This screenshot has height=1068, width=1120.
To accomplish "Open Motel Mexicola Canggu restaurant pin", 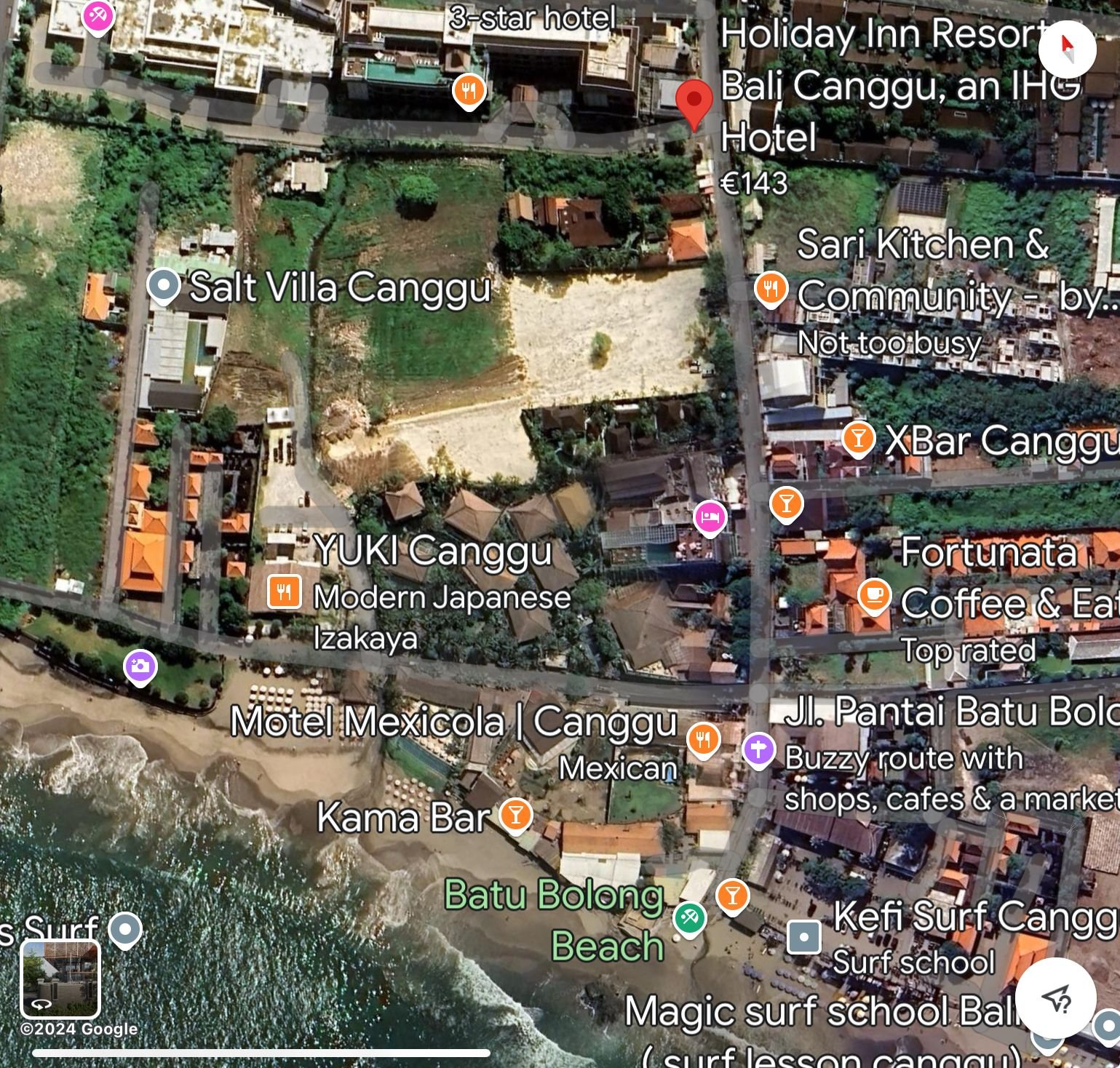I will pos(703,740).
